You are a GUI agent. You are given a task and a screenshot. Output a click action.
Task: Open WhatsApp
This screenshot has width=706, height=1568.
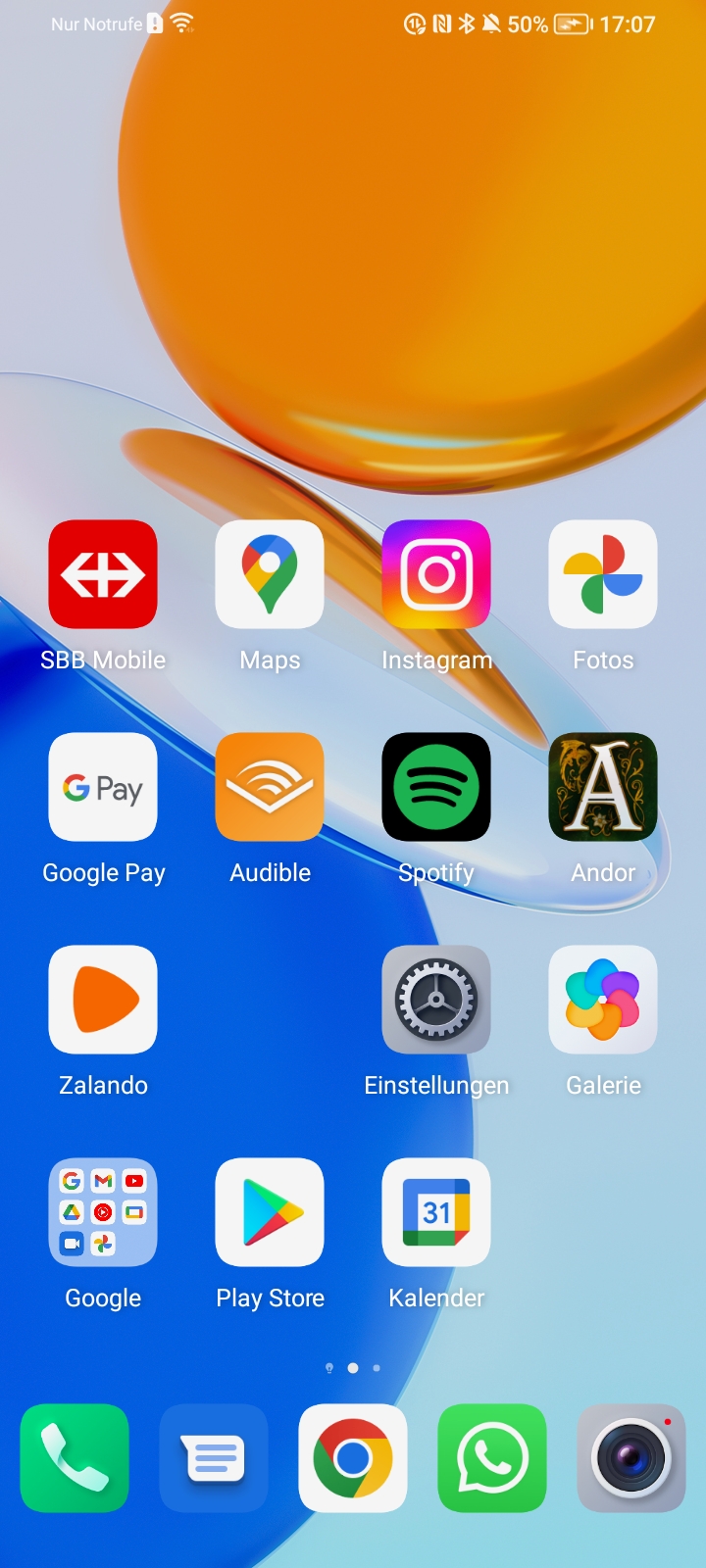click(492, 1458)
